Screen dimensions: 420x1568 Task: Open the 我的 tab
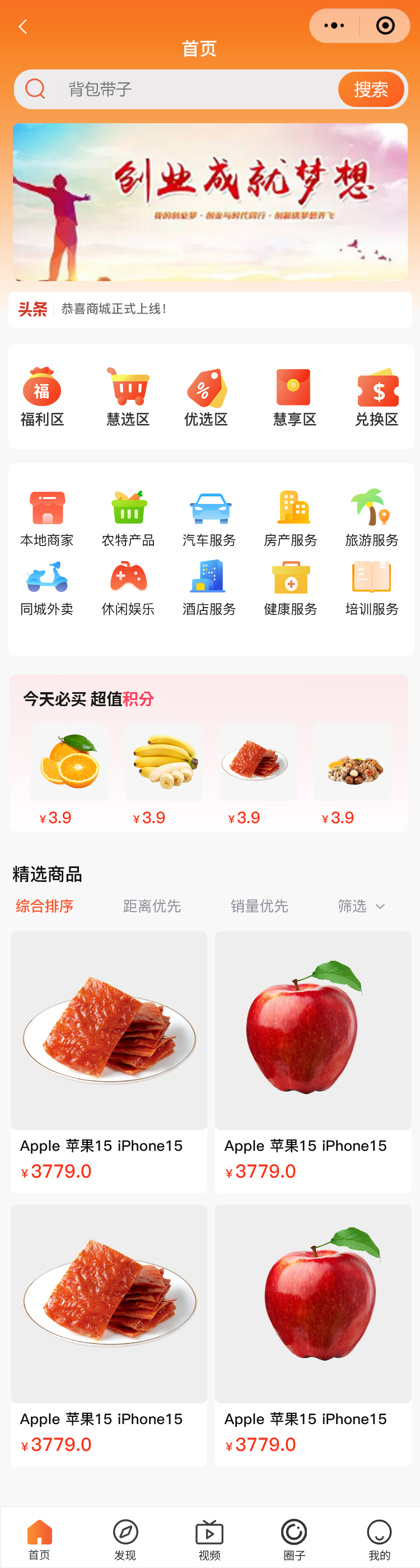click(379, 1538)
